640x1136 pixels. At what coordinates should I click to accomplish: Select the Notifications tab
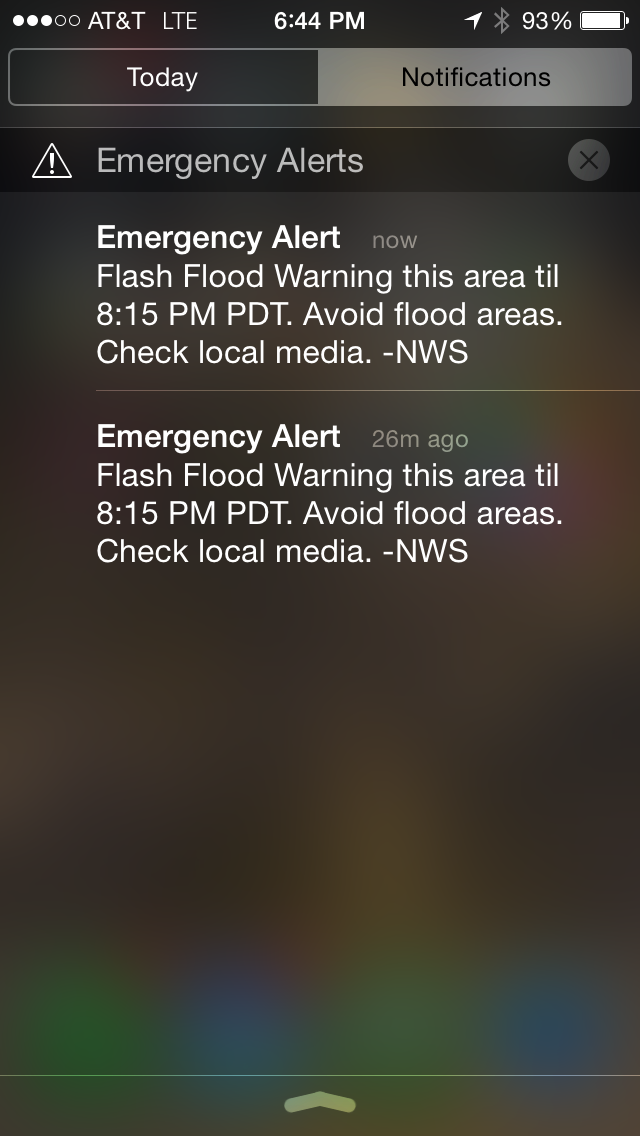(x=475, y=77)
